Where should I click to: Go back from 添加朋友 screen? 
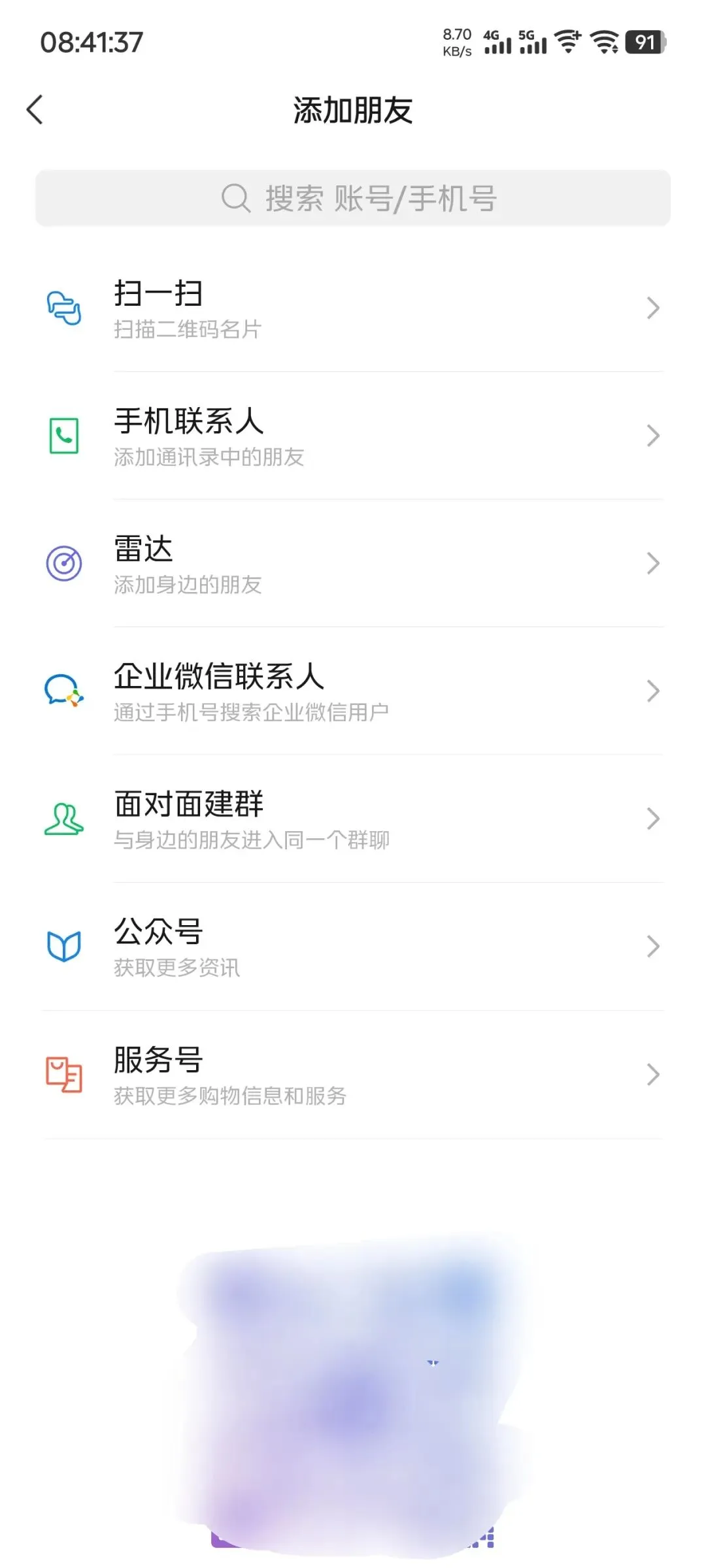click(35, 110)
